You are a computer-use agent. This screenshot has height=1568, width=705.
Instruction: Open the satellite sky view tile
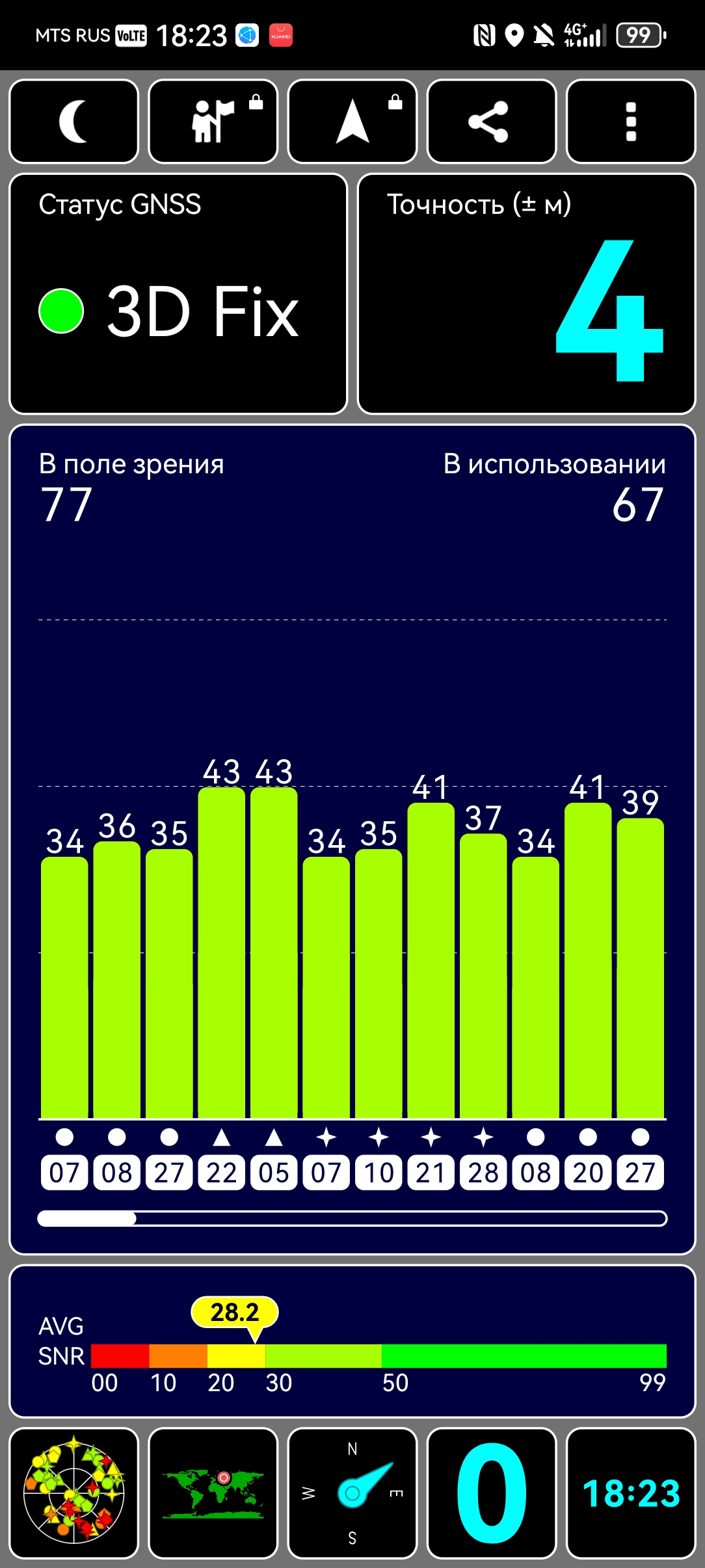click(74, 1493)
